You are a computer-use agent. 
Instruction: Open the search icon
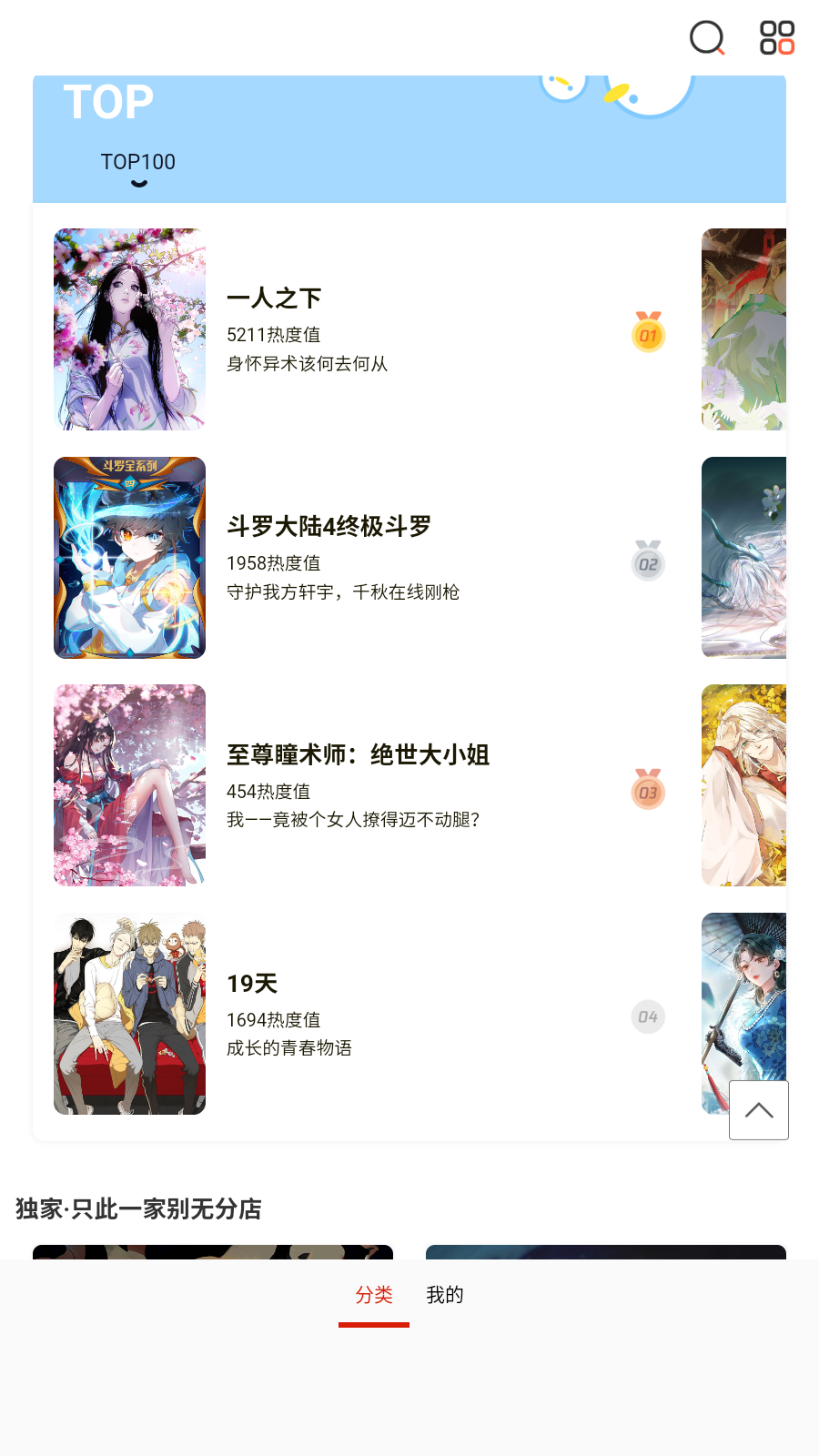(707, 38)
